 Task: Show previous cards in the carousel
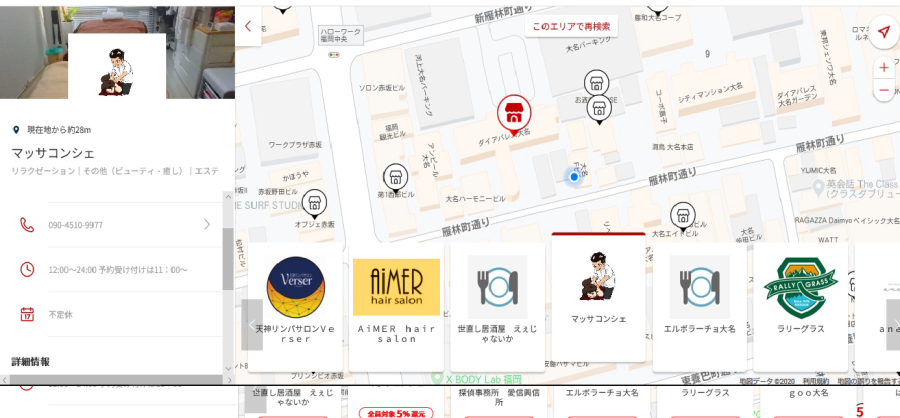point(251,324)
